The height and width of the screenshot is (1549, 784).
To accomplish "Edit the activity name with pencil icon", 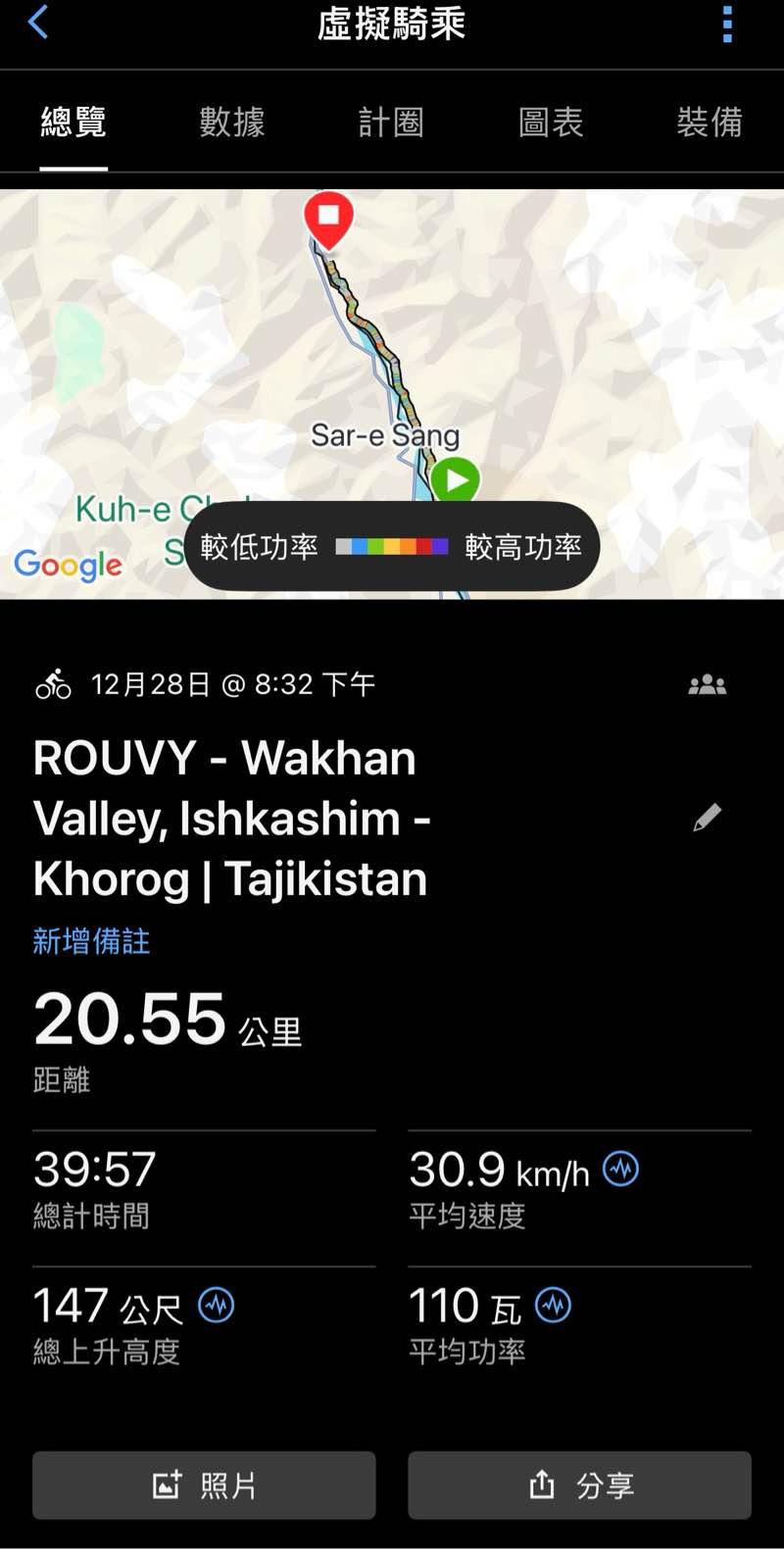I will [x=707, y=818].
